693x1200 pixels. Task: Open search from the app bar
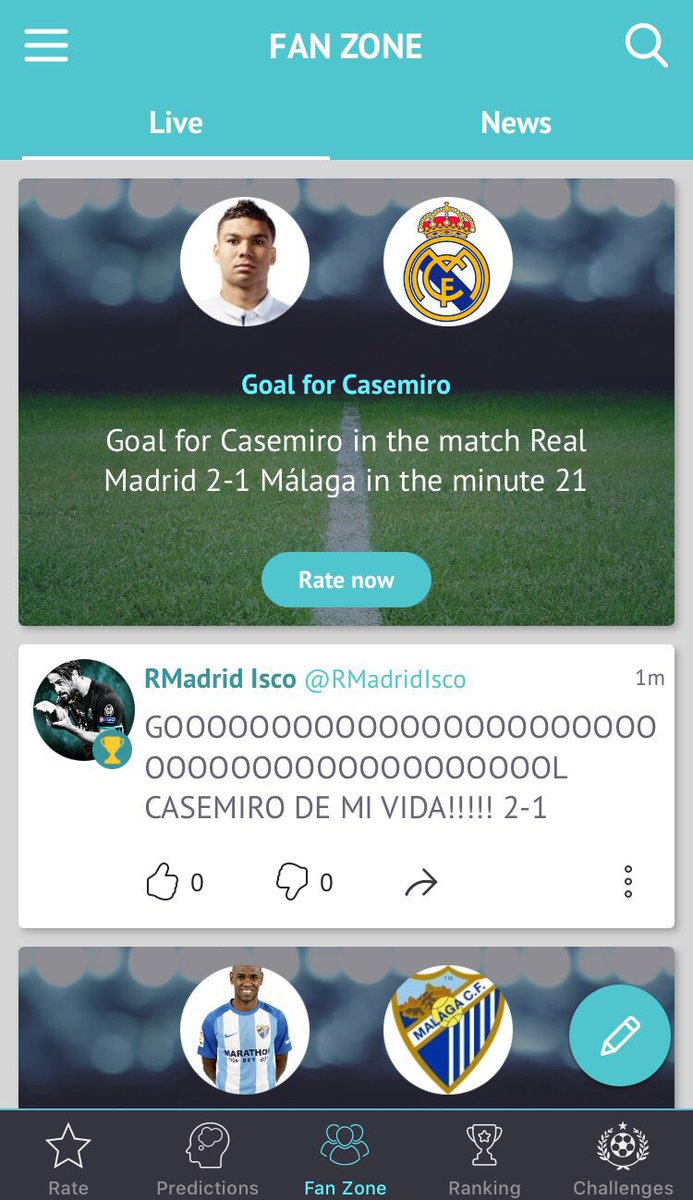(x=646, y=46)
